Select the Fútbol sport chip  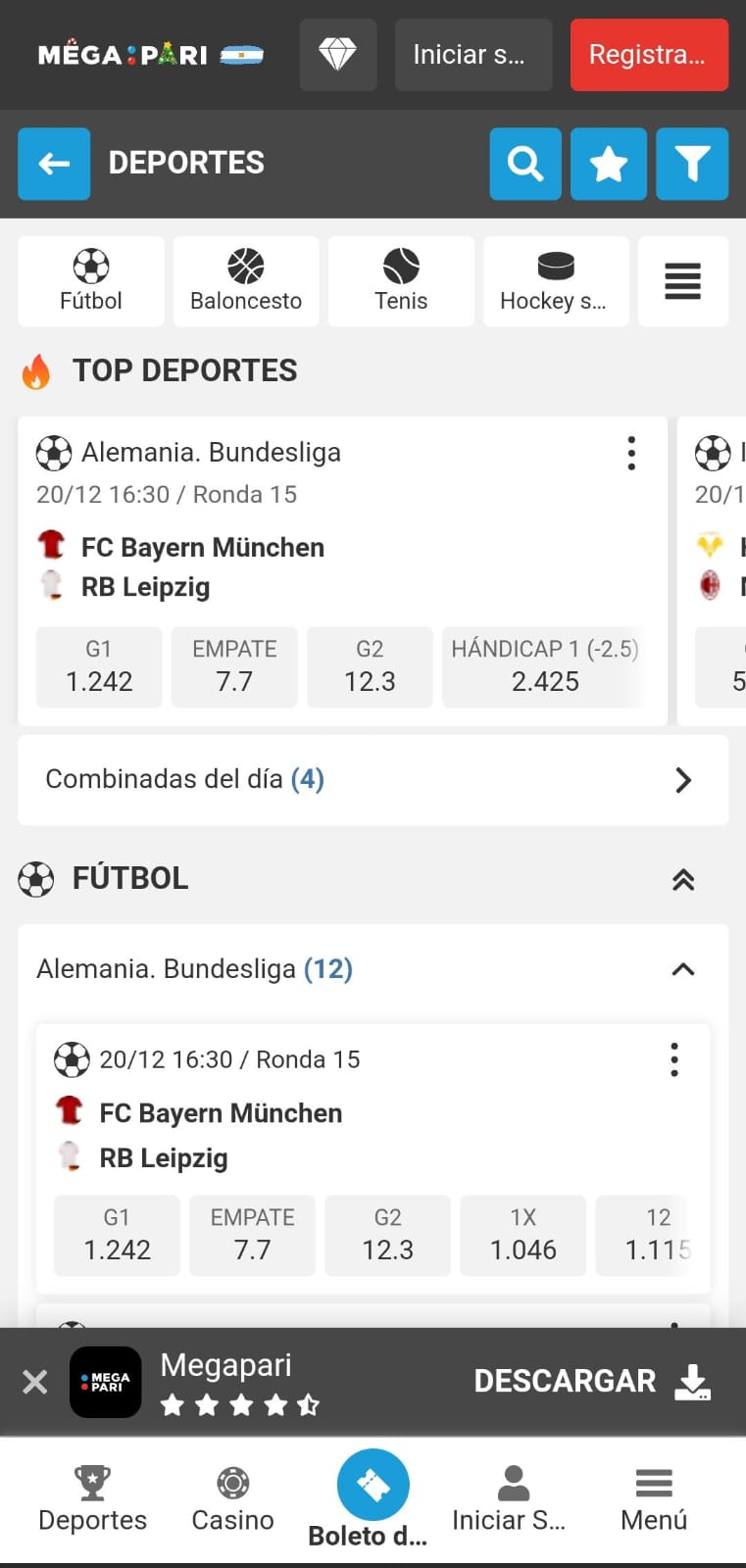91,281
